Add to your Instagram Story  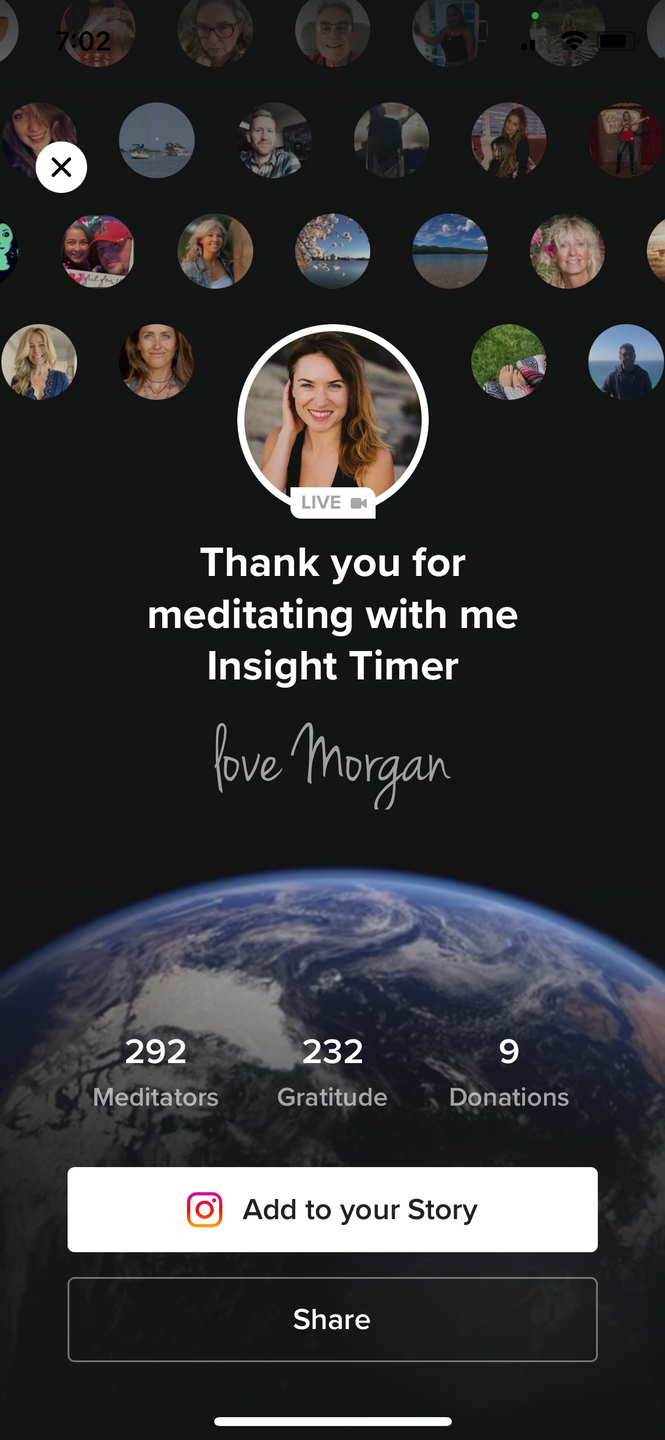(332, 1209)
